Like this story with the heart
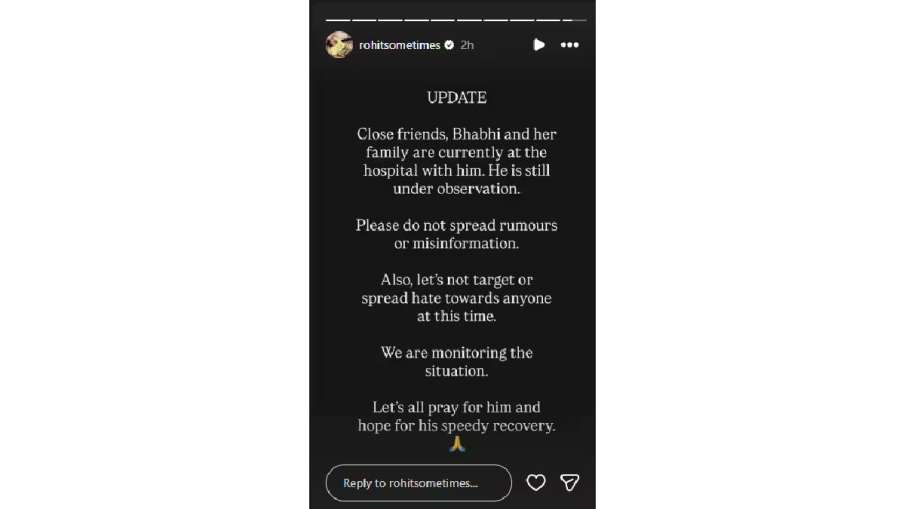 pyautogui.click(x=536, y=483)
